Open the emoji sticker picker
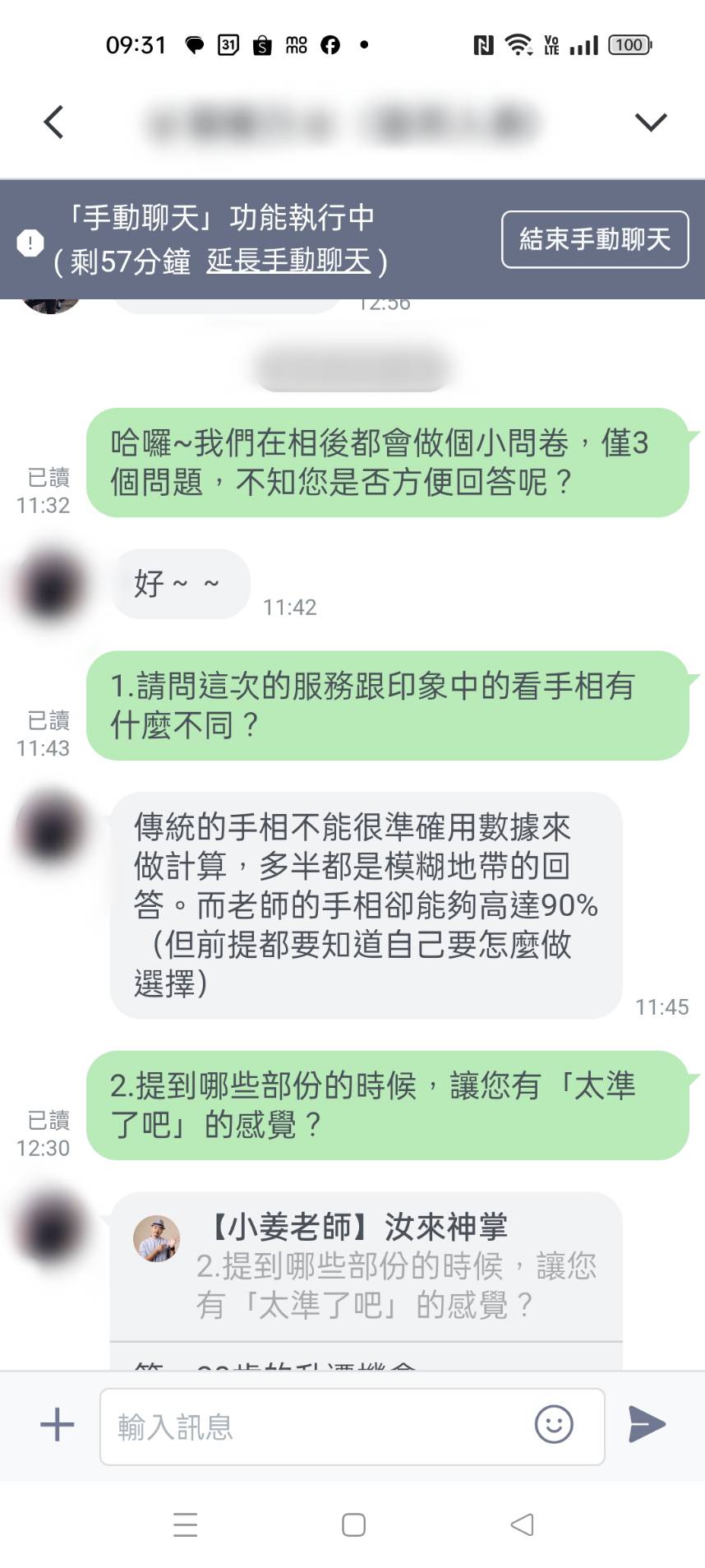 pos(554,1424)
